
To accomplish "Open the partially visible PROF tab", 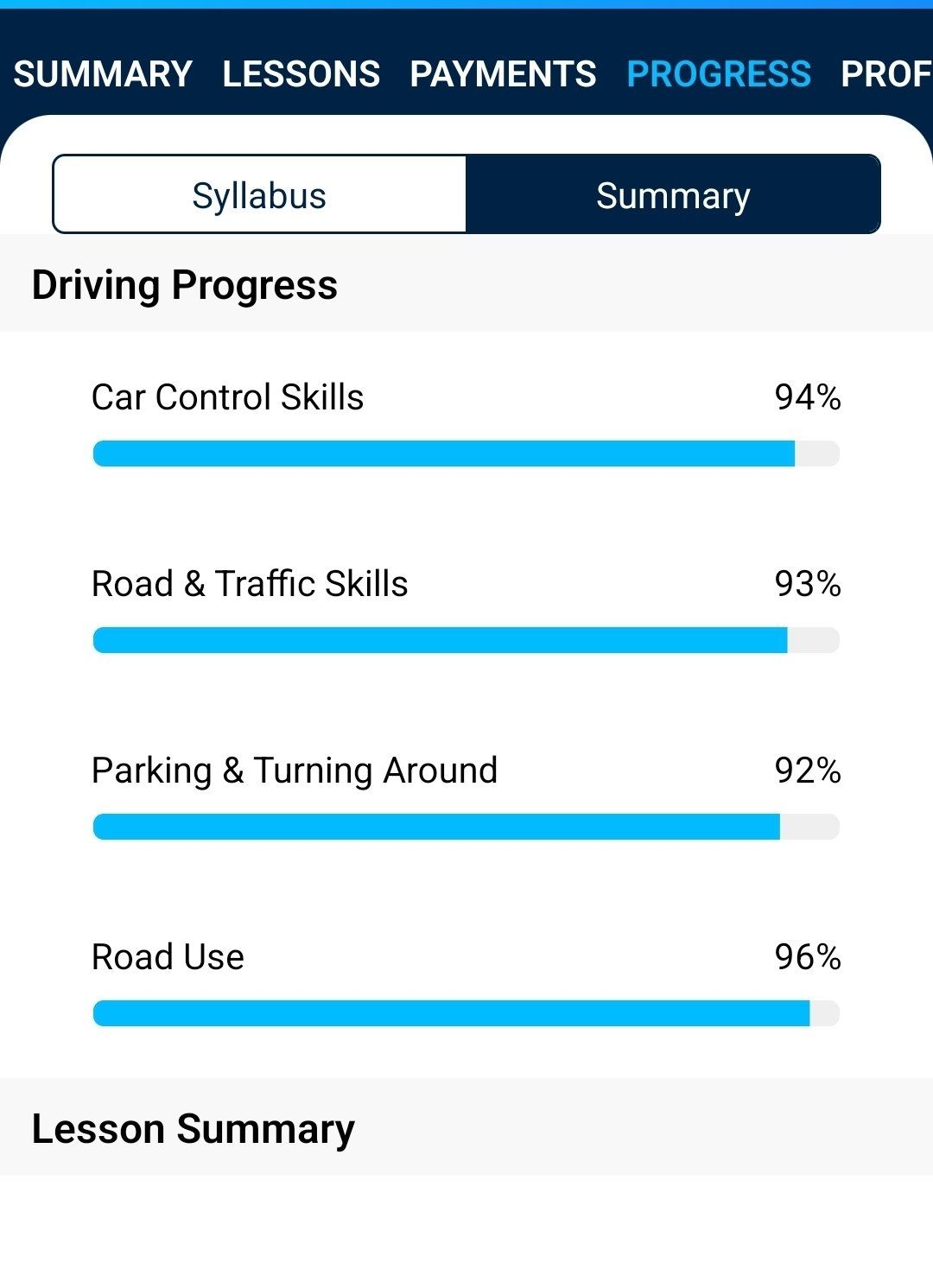I will tap(886, 74).
